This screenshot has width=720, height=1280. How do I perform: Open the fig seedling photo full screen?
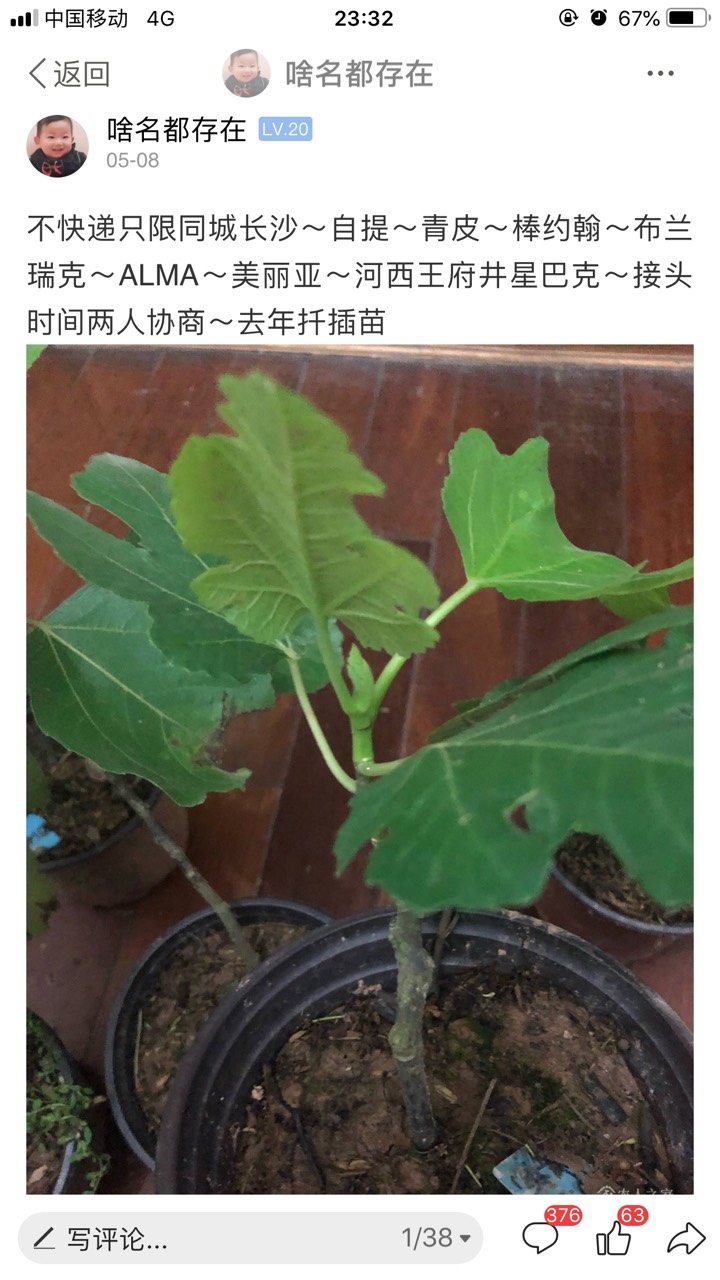click(360, 769)
